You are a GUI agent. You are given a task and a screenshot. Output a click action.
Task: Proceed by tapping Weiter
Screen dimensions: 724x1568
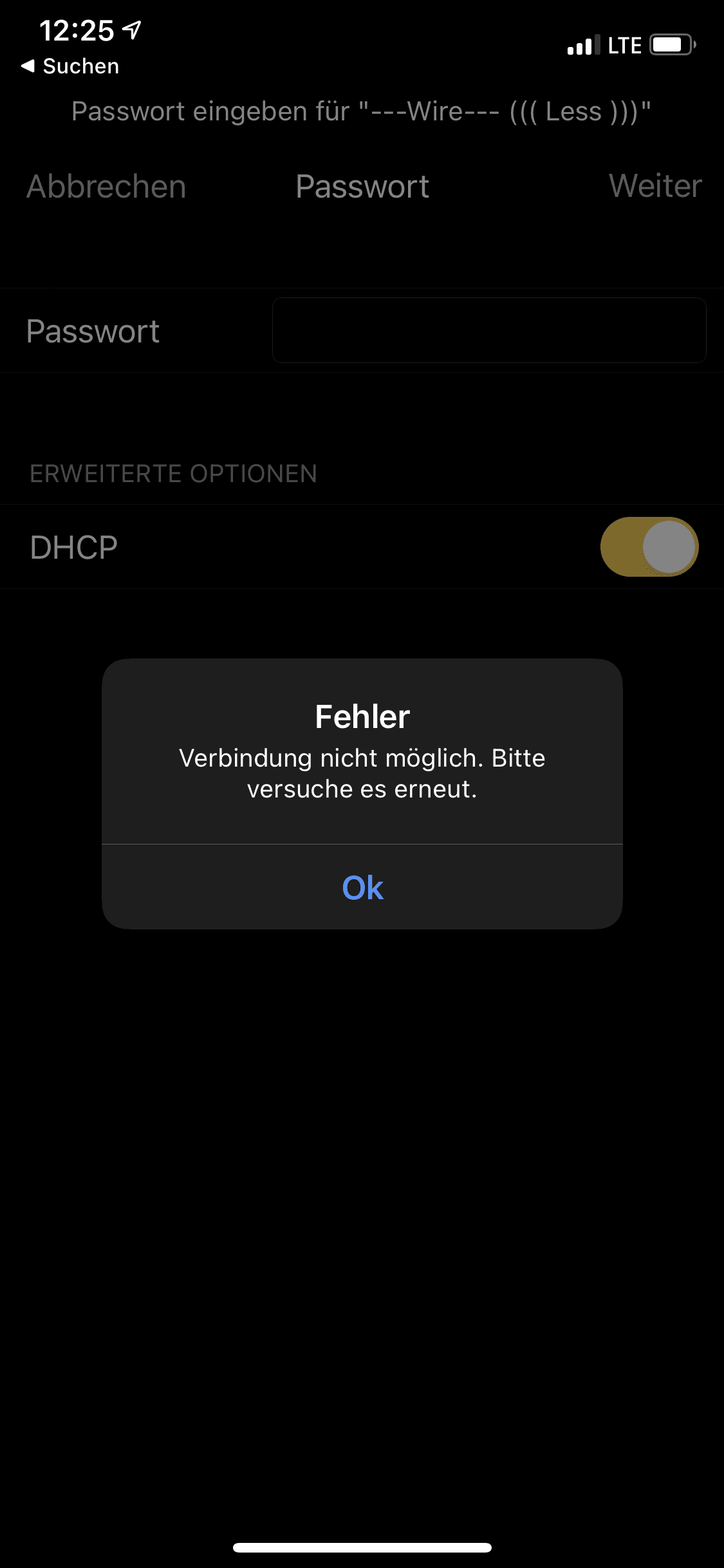tap(656, 187)
